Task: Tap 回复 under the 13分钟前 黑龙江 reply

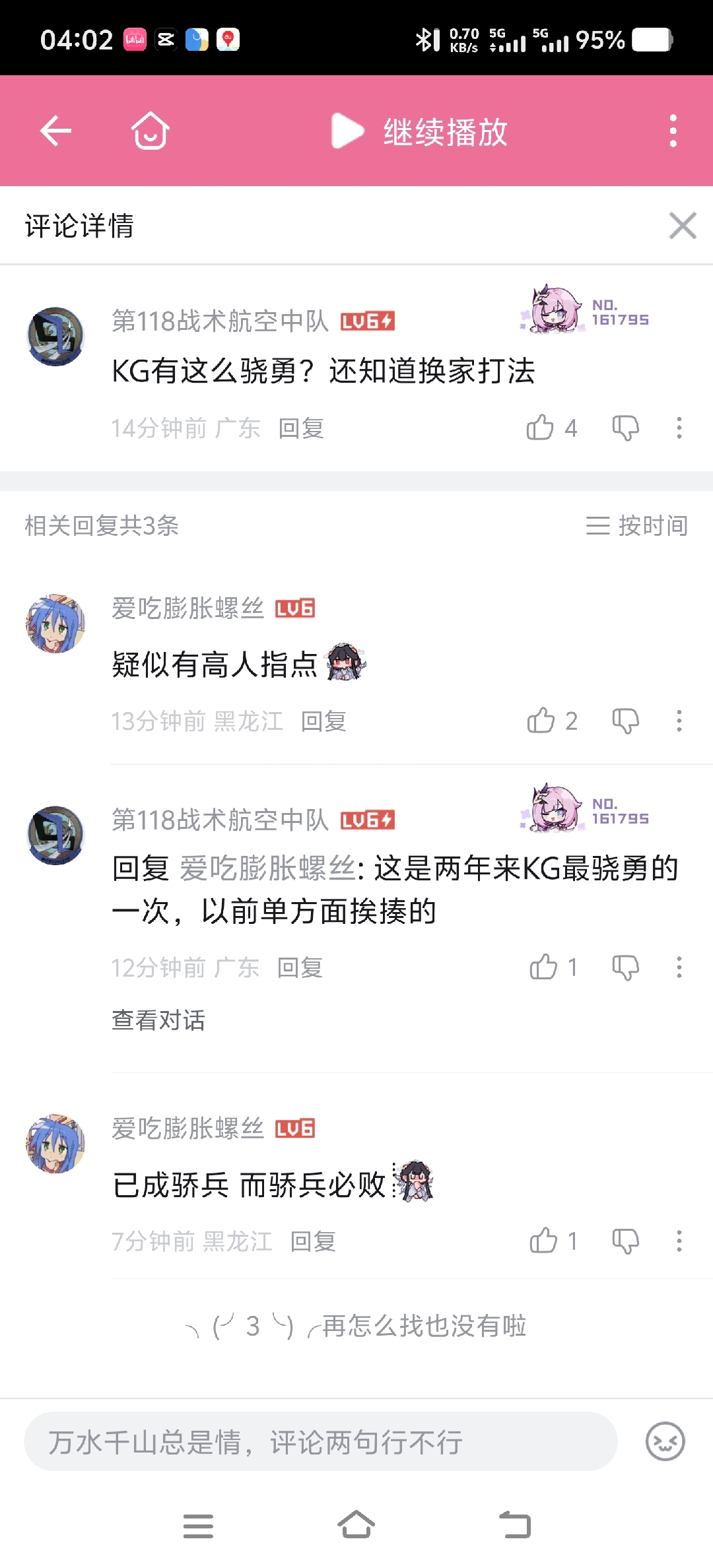Action: (x=323, y=721)
